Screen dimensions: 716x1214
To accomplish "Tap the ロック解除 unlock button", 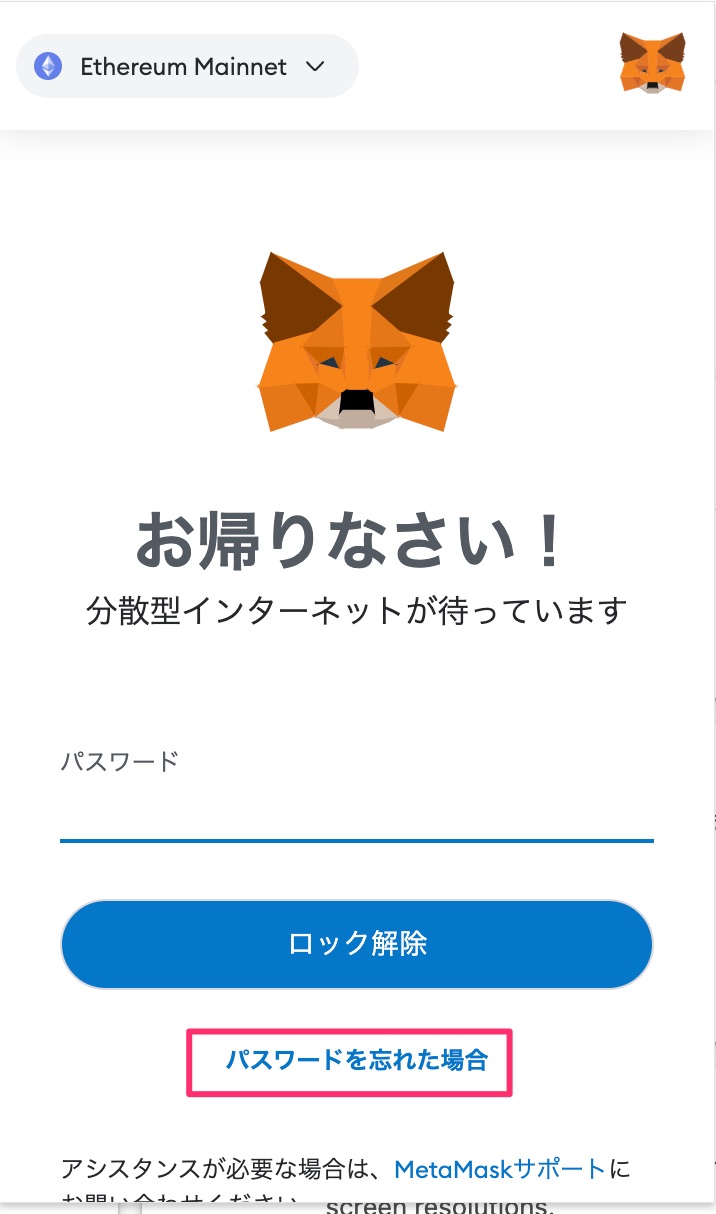I will (357, 944).
